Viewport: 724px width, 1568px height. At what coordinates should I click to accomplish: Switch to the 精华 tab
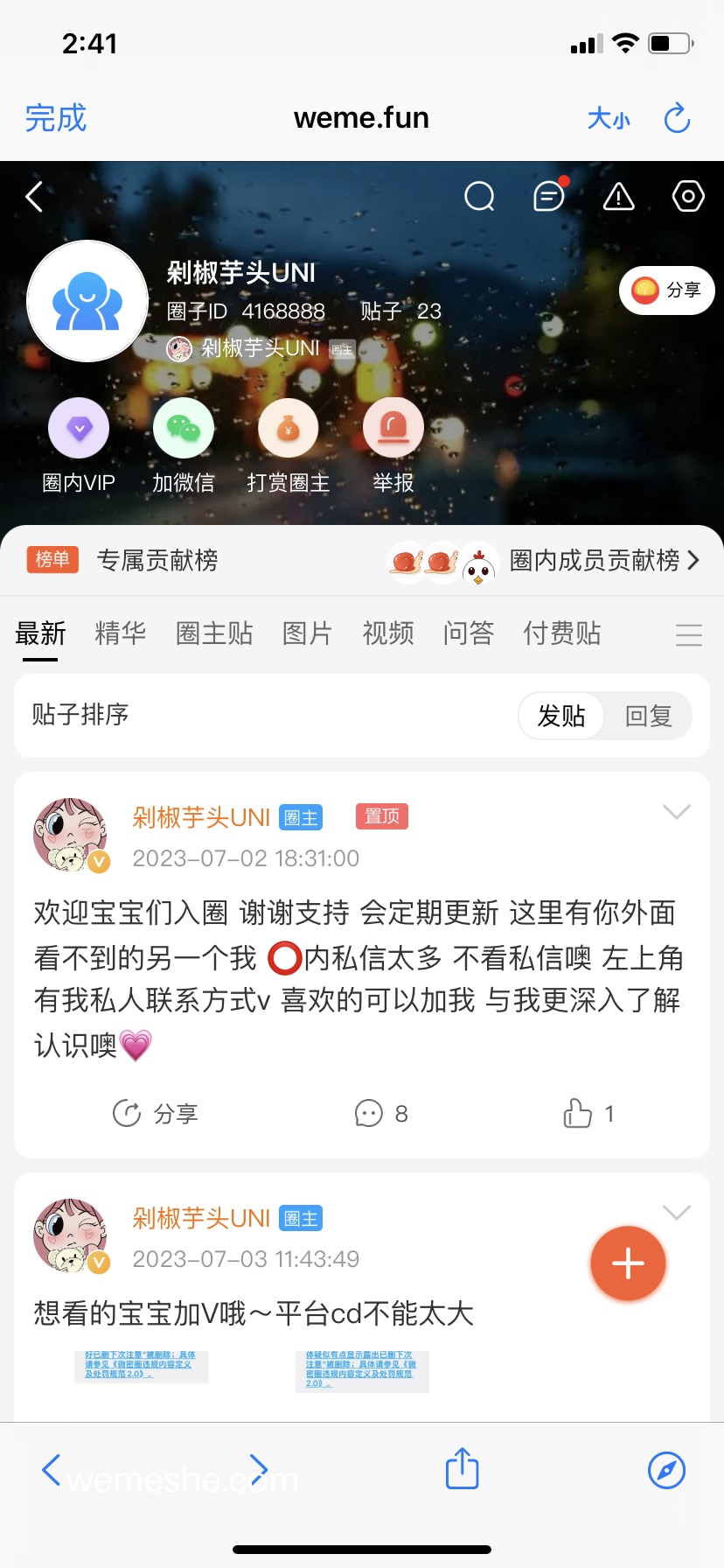[121, 633]
